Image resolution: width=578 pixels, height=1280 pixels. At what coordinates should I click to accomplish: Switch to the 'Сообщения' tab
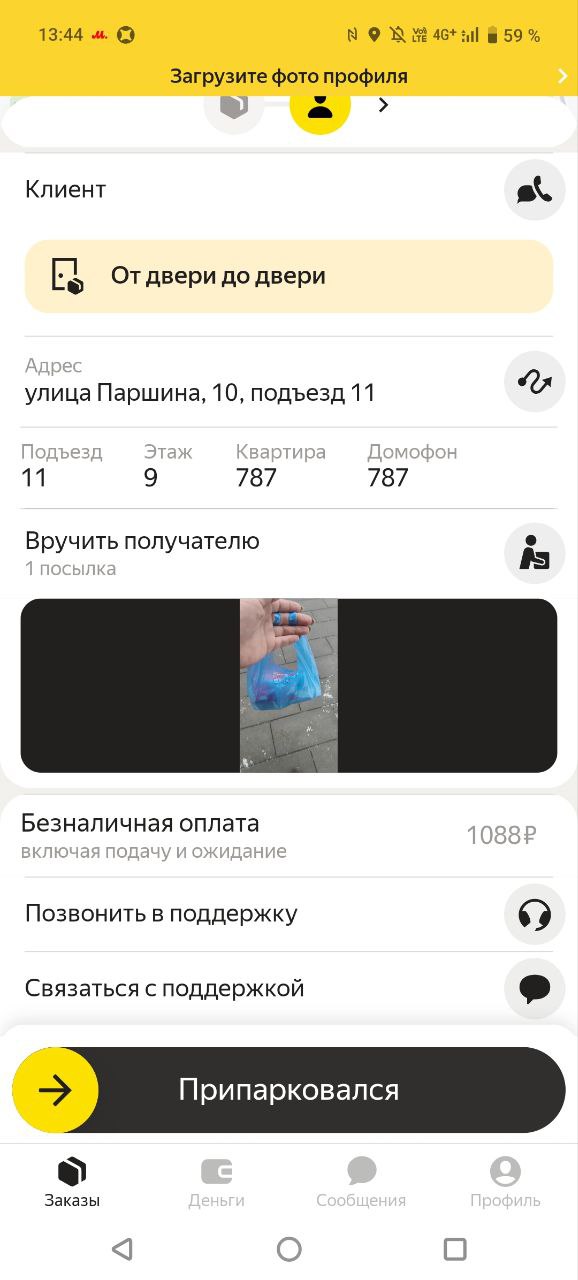(x=361, y=1183)
